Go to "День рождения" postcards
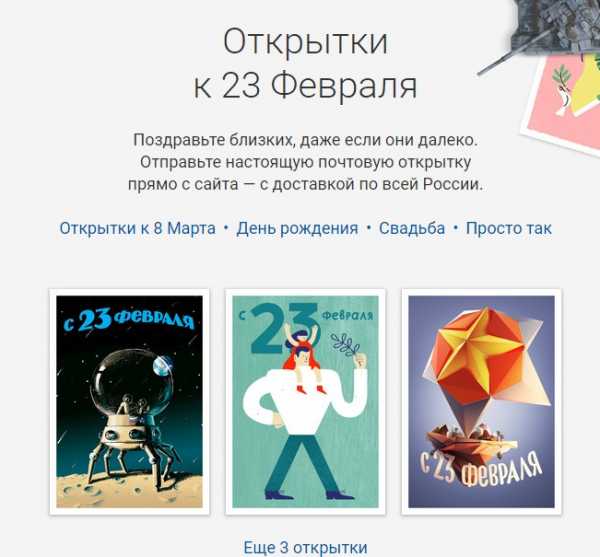The width and height of the screenshot is (600, 557). [x=297, y=228]
